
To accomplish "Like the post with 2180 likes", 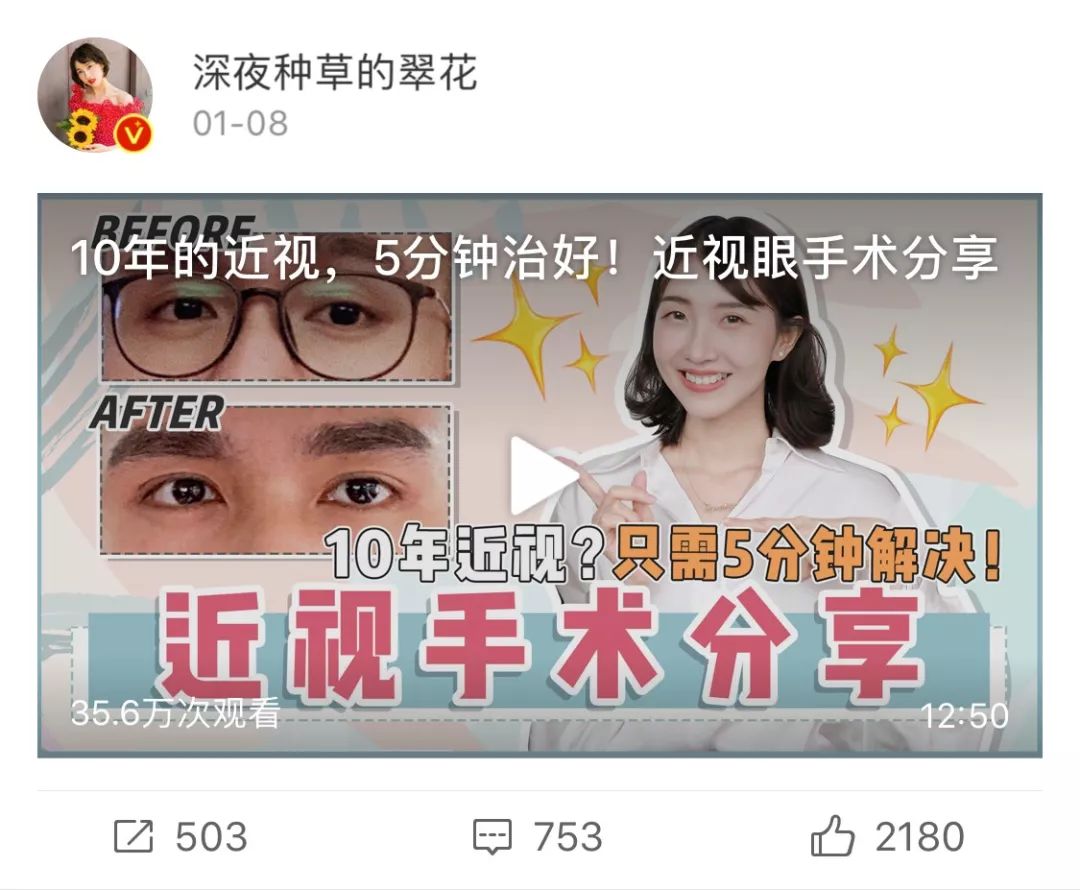I will click(x=886, y=836).
